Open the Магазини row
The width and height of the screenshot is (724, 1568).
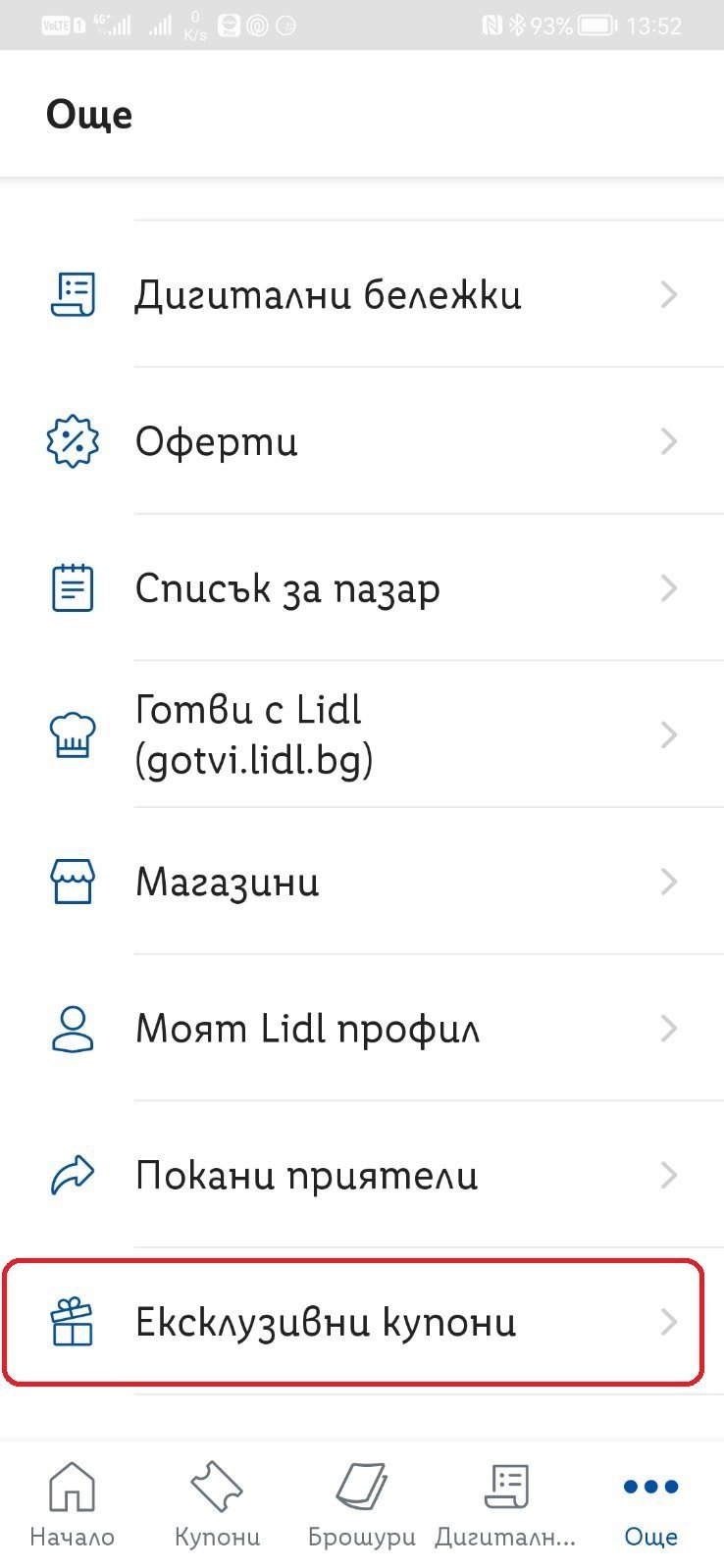pyautogui.click(x=362, y=882)
